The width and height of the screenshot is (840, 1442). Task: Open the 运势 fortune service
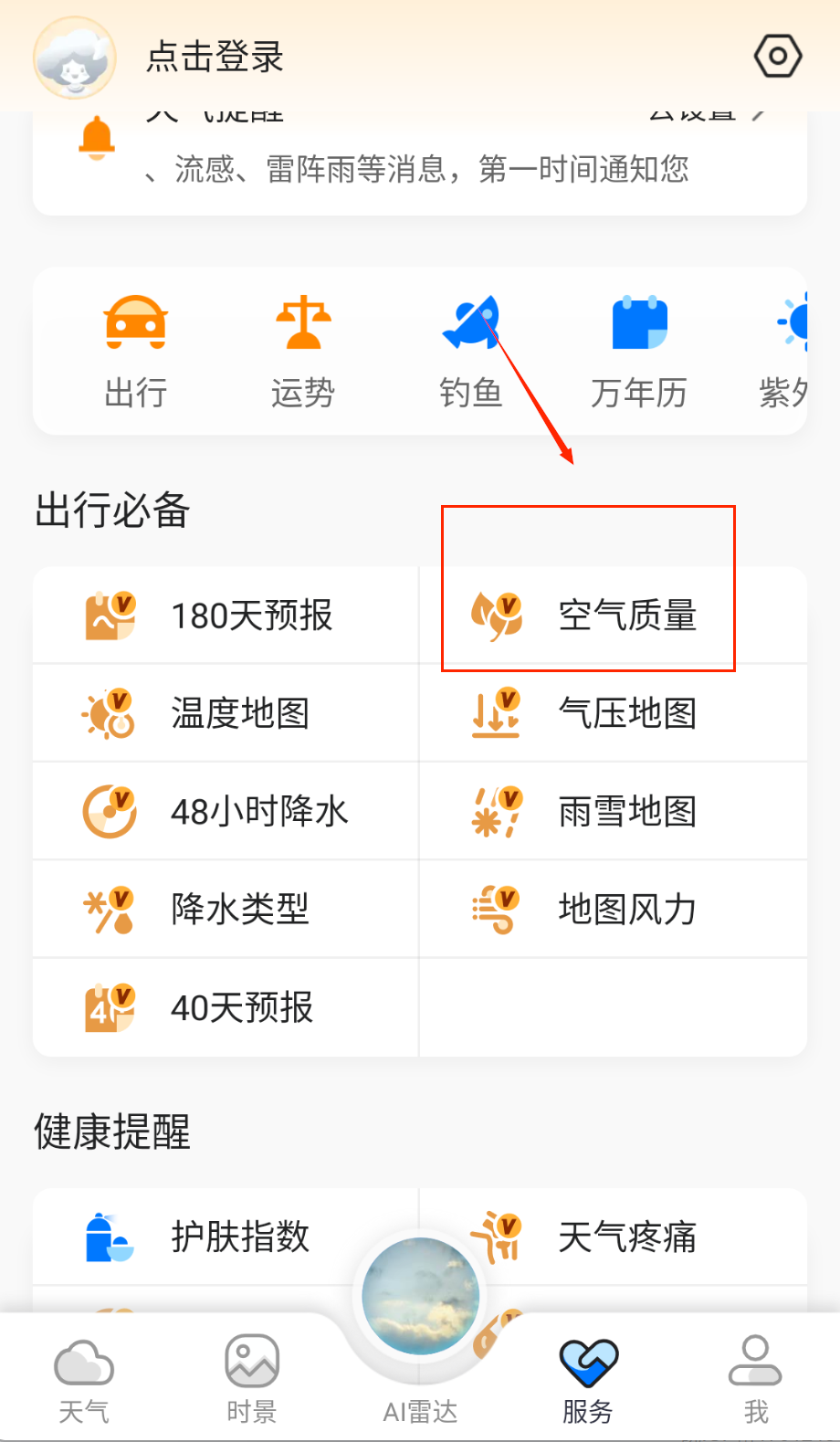point(303,352)
